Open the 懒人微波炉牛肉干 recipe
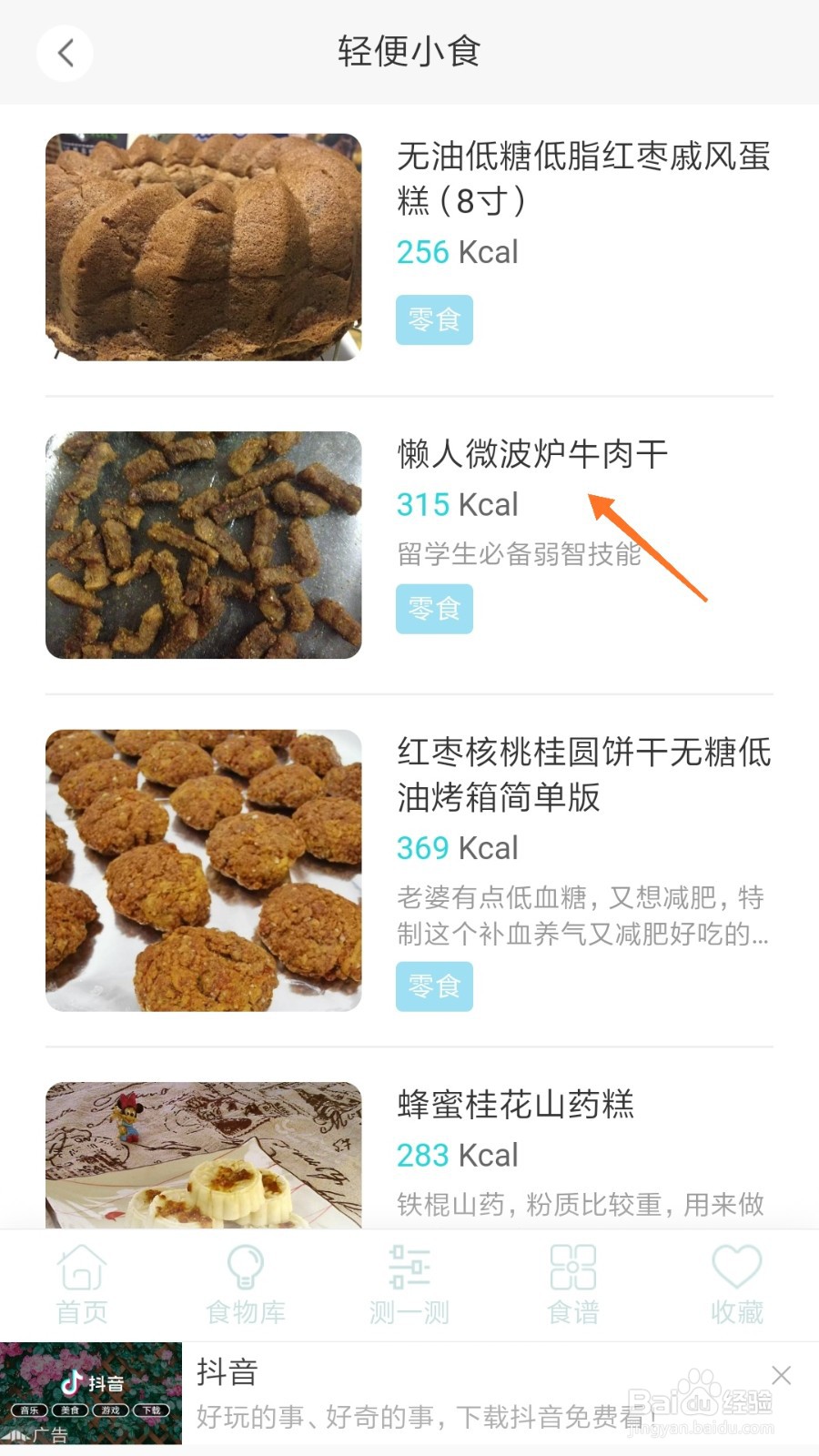Screen dimensions: 819x1456 click(x=532, y=453)
